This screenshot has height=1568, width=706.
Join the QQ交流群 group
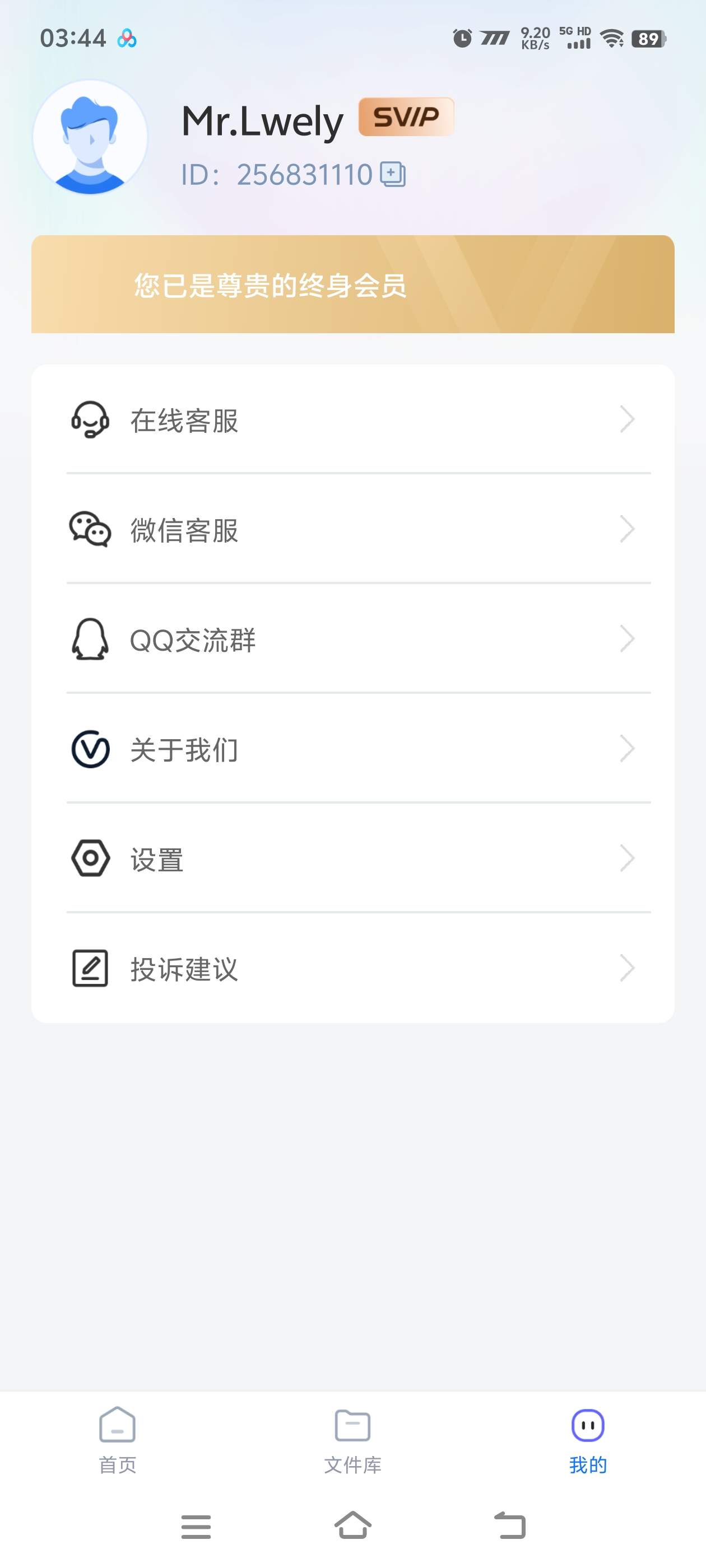point(352,639)
